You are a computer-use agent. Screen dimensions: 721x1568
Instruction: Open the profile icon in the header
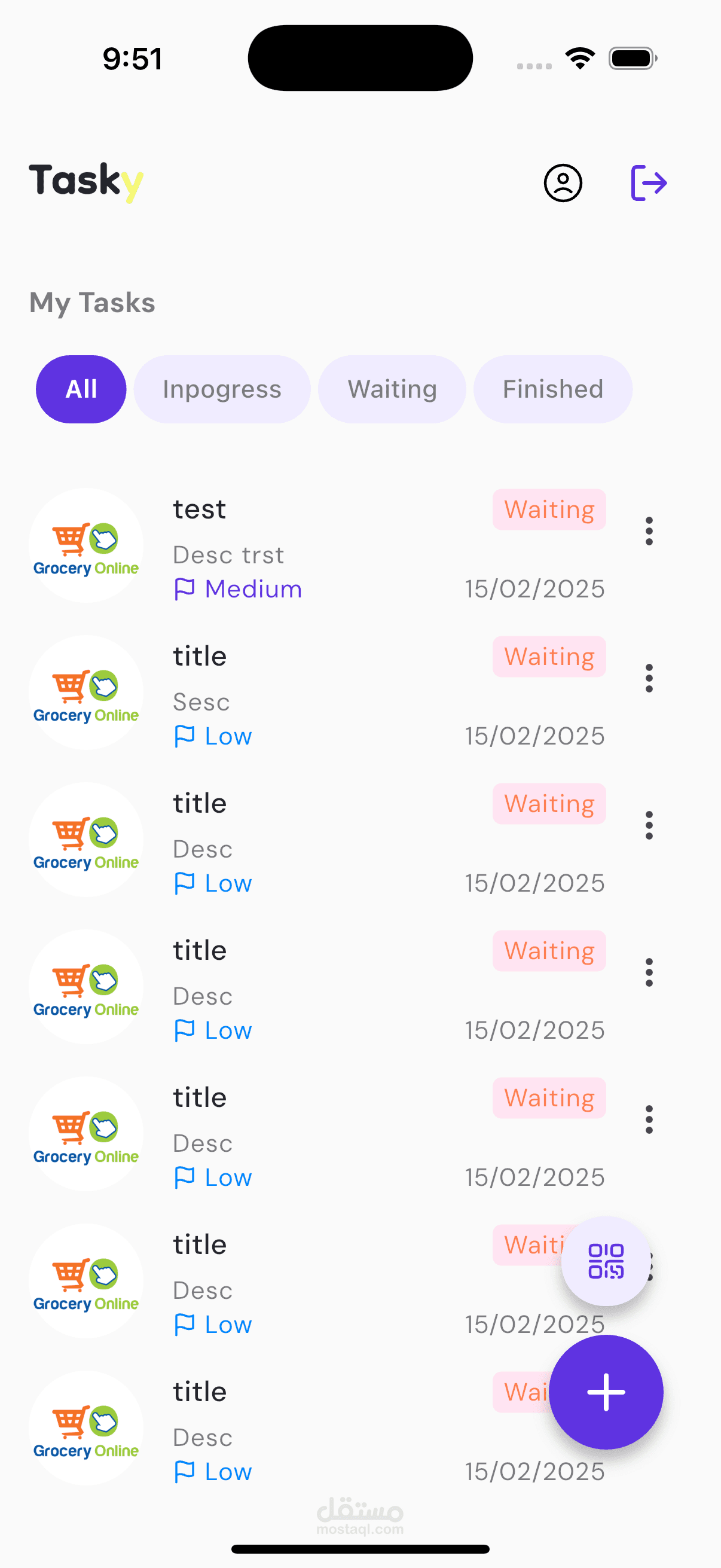point(563,182)
